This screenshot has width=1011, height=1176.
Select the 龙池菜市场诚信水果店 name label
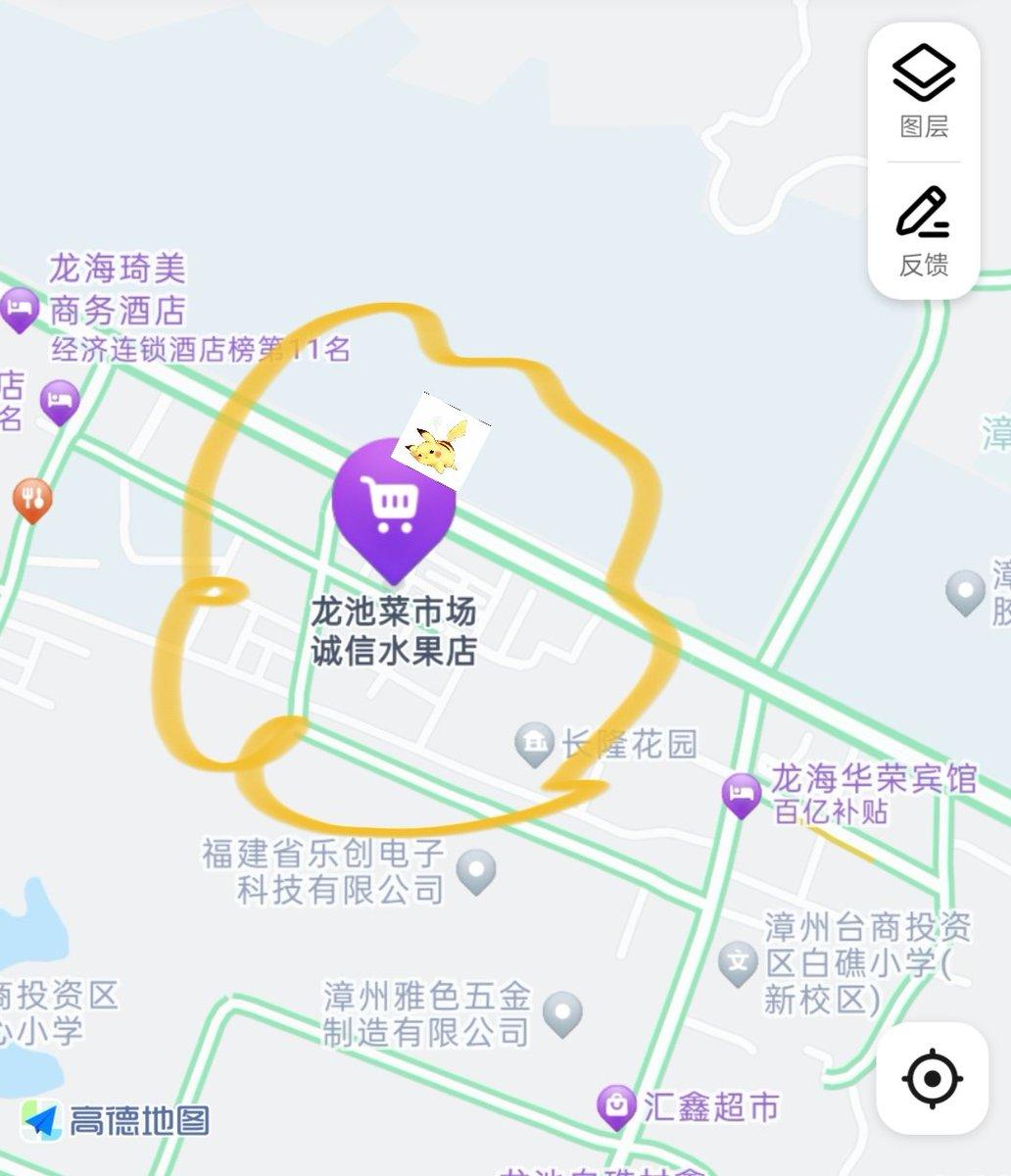click(x=393, y=632)
